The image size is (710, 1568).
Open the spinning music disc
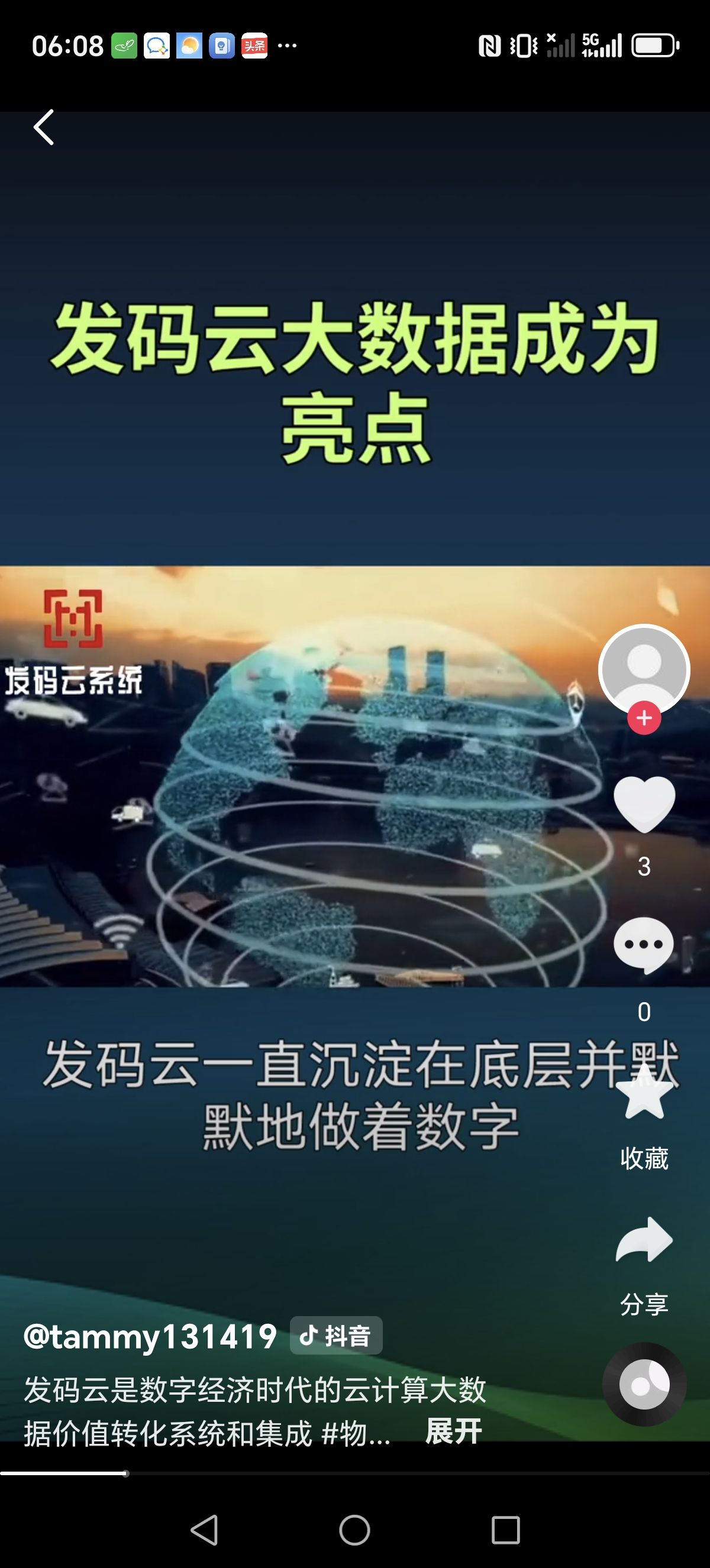pyautogui.click(x=644, y=1385)
